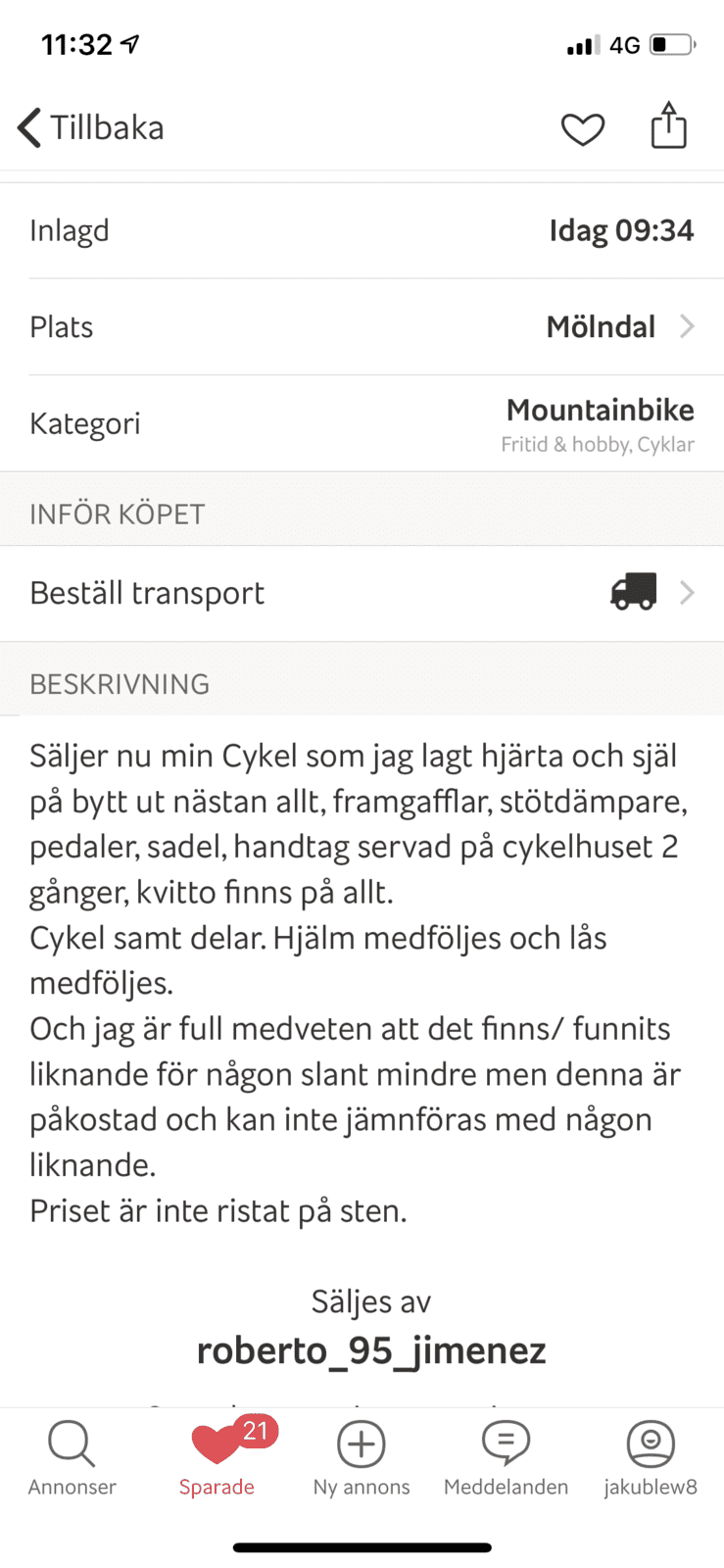
Task: Go back with the Tillbaka button
Action: pyautogui.click(x=90, y=127)
